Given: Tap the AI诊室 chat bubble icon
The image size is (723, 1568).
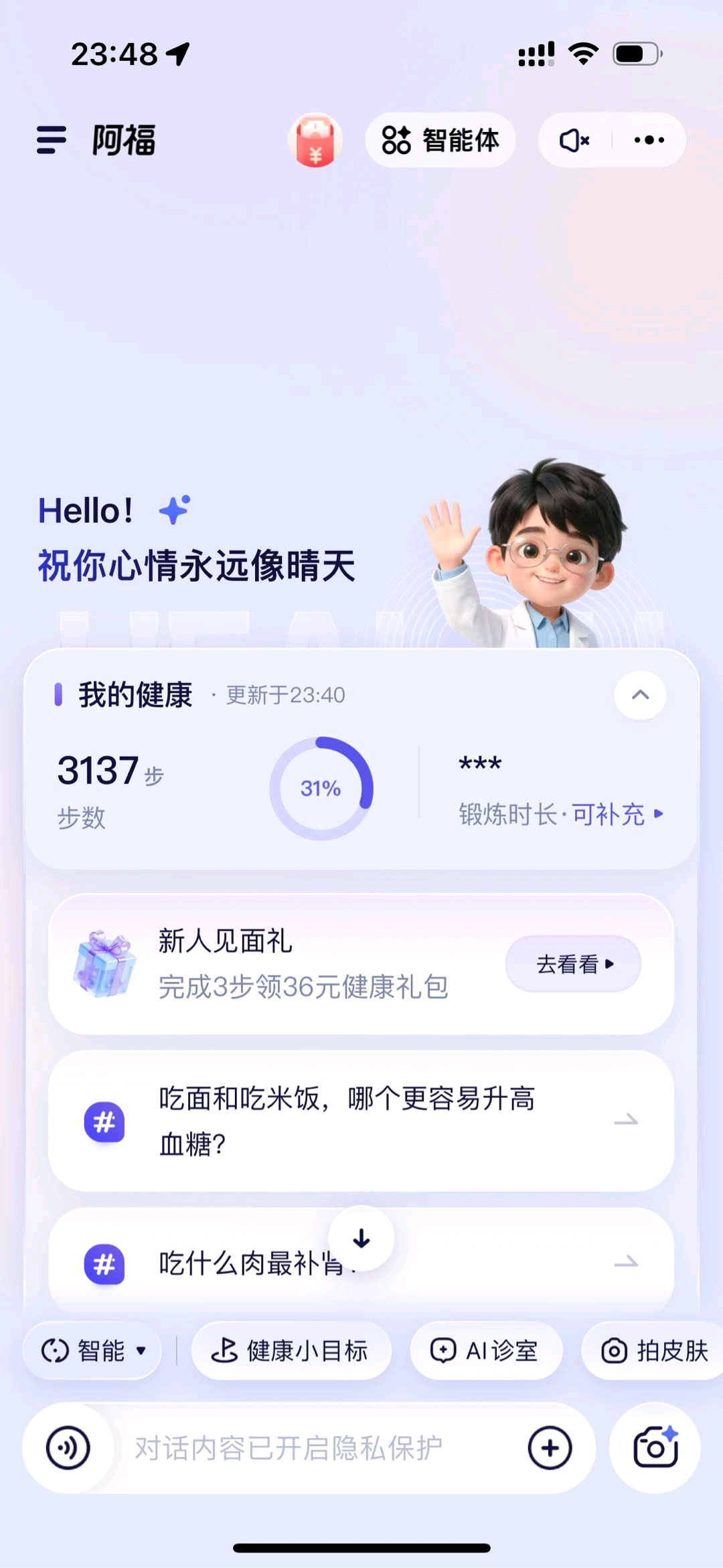Looking at the screenshot, I should [x=444, y=1350].
